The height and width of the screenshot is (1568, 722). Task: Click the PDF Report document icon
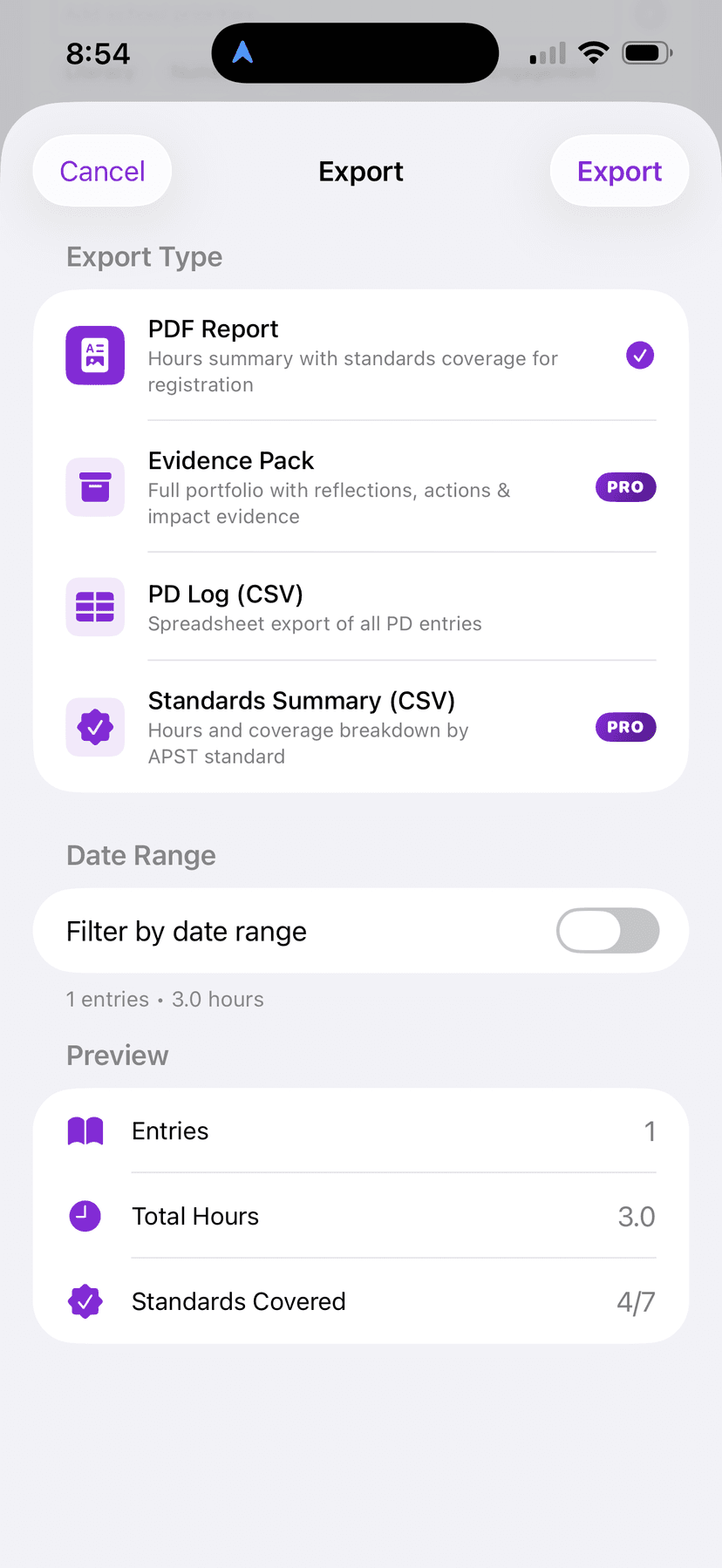[94, 355]
